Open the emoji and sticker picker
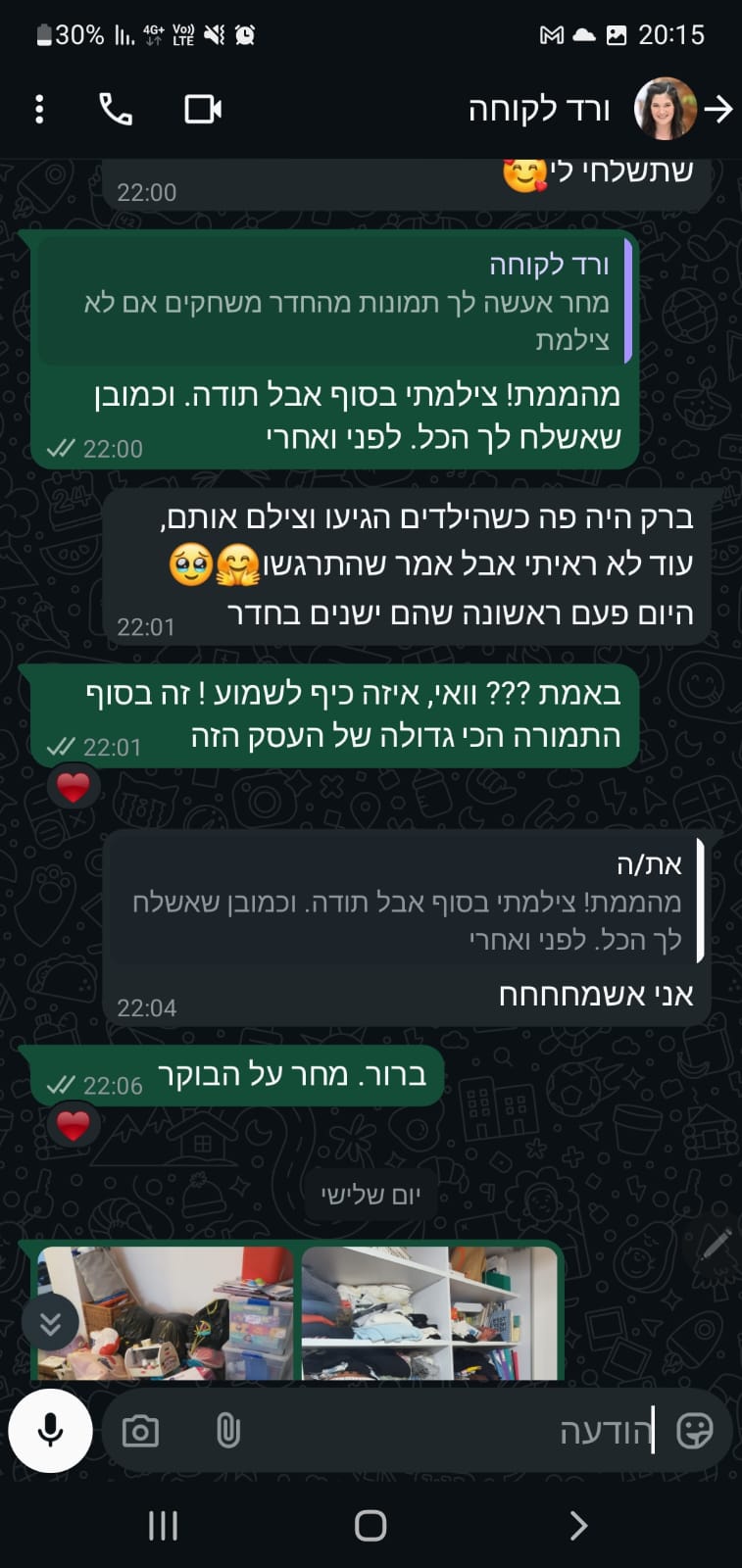Screen dimensions: 742x1568 (x=695, y=1432)
